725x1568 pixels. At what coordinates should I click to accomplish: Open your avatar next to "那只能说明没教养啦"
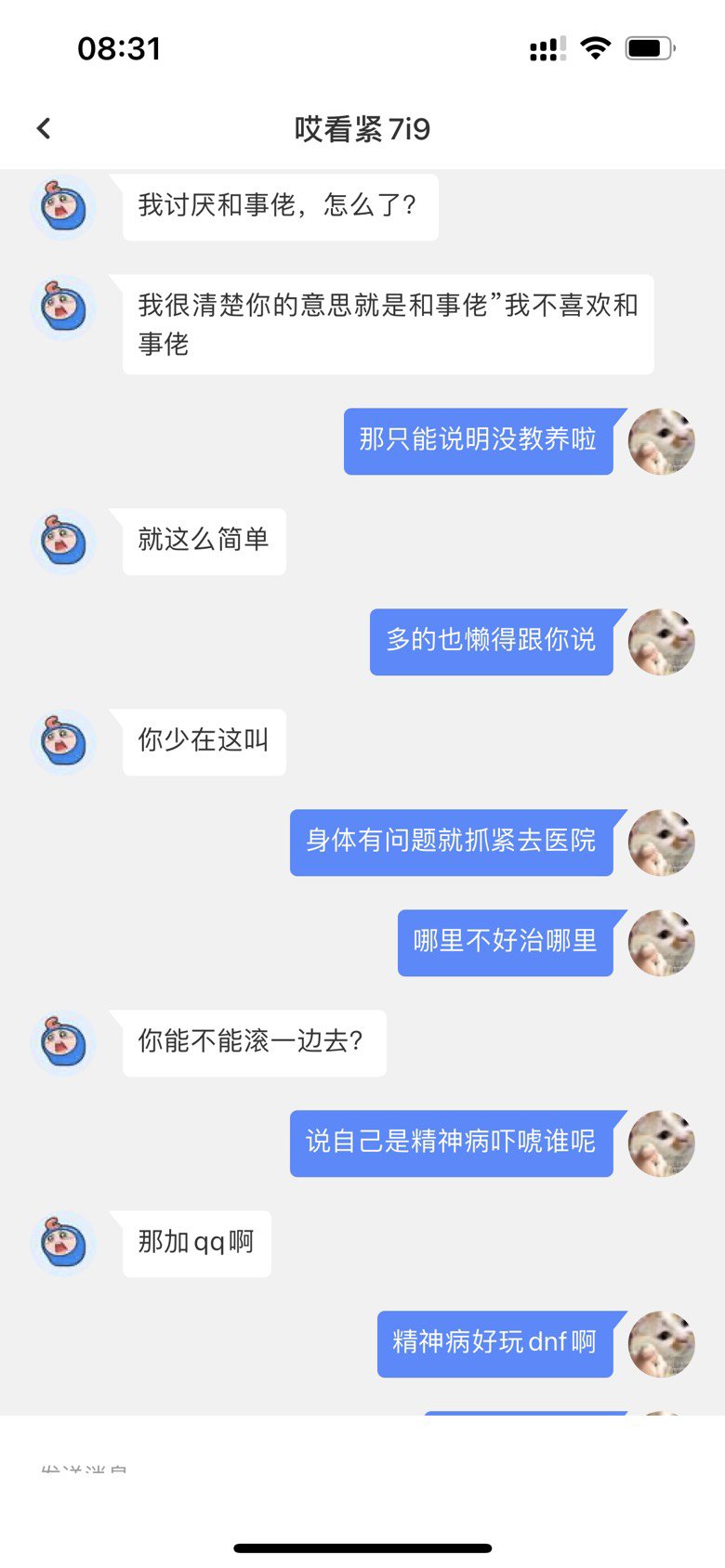click(x=662, y=441)
